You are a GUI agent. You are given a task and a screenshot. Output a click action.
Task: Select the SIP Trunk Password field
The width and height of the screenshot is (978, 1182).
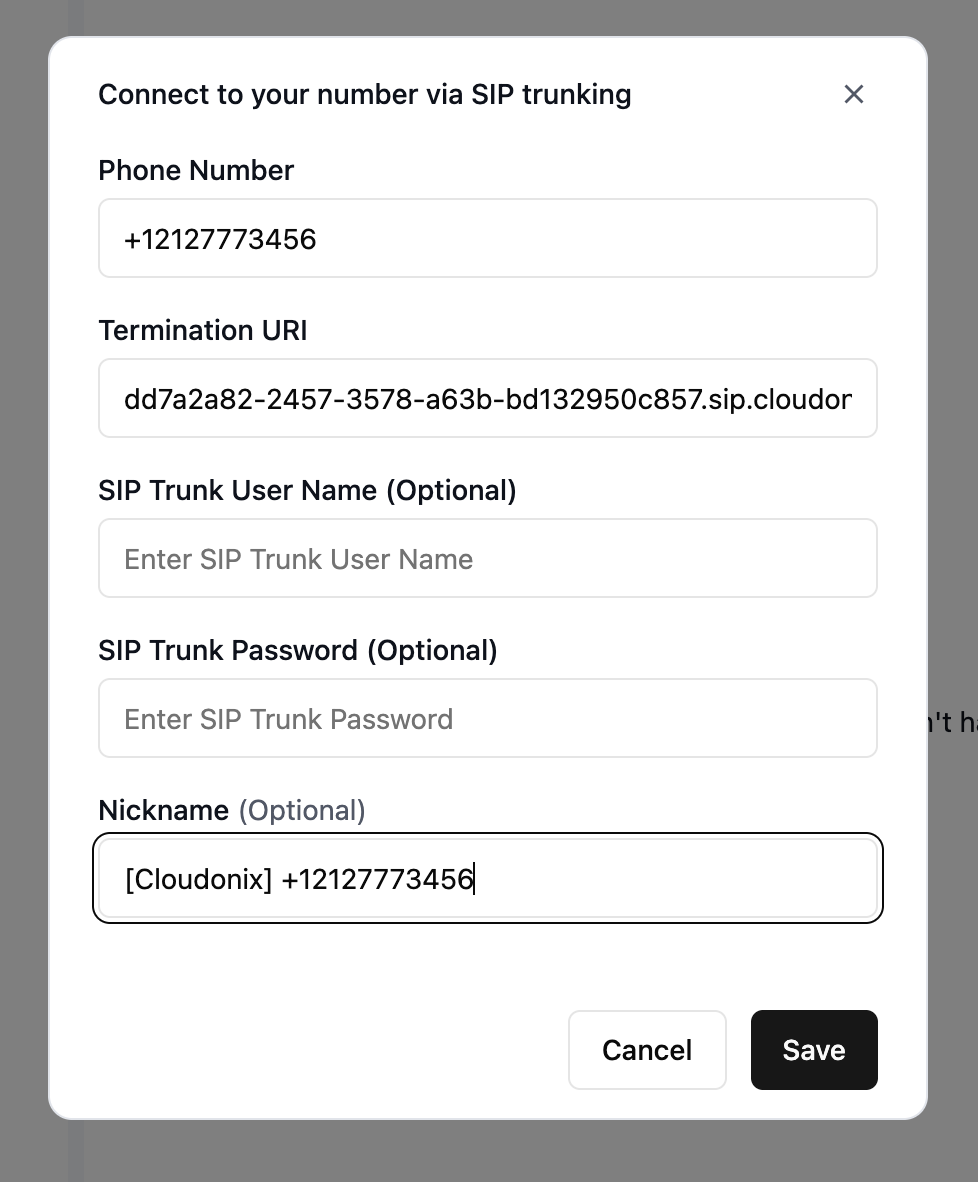(487, 719)
